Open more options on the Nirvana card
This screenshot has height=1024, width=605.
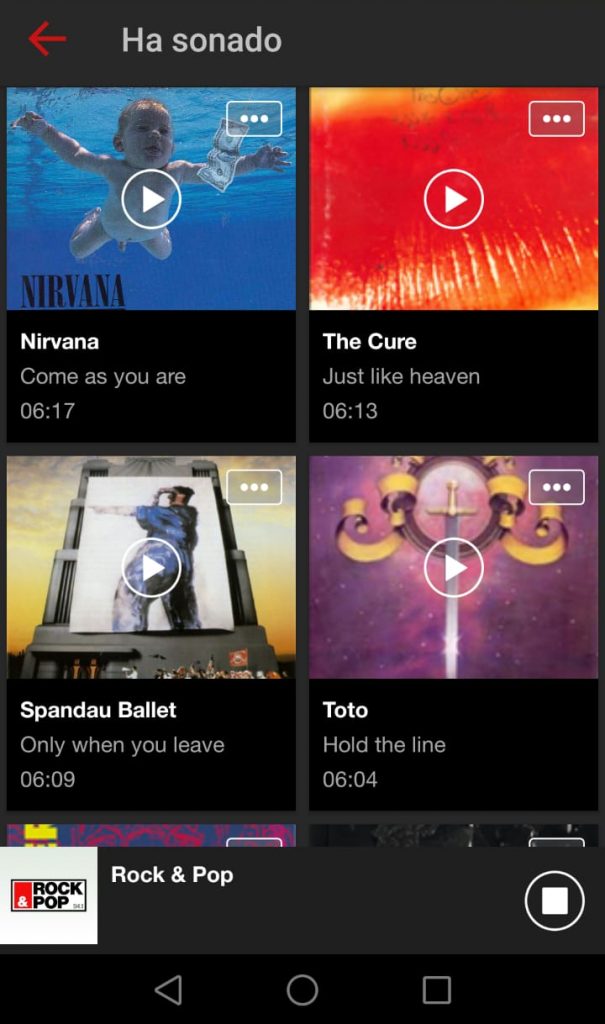pyautogui.click(x=254, y=119)
